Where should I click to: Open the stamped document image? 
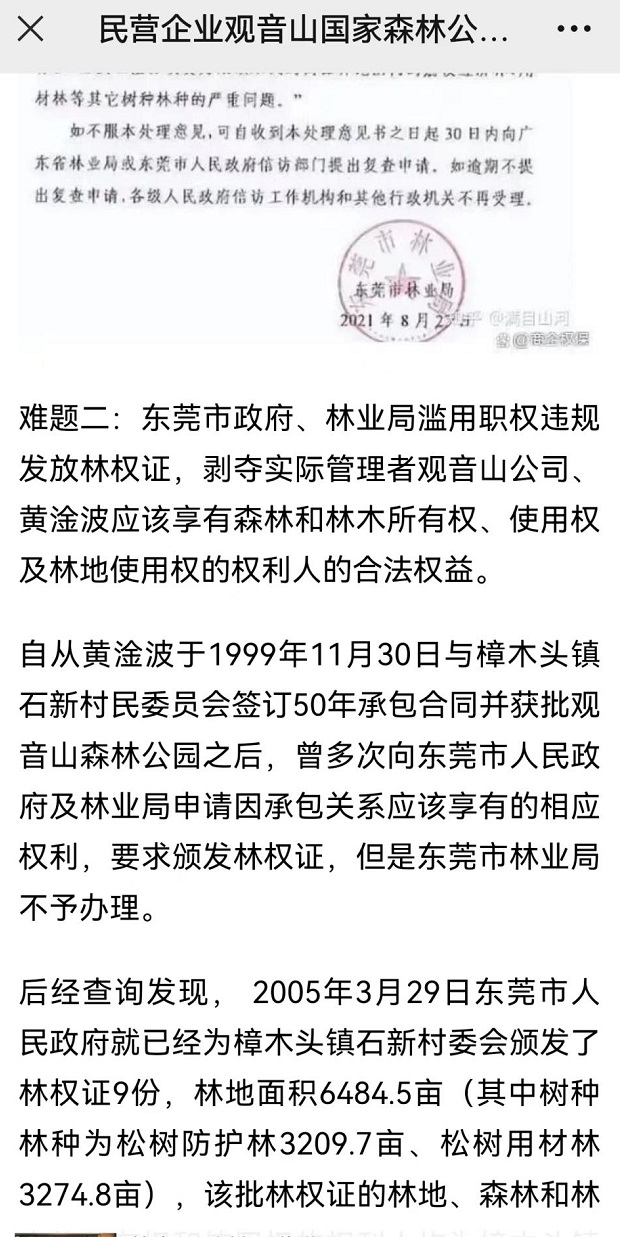[310, 210]
